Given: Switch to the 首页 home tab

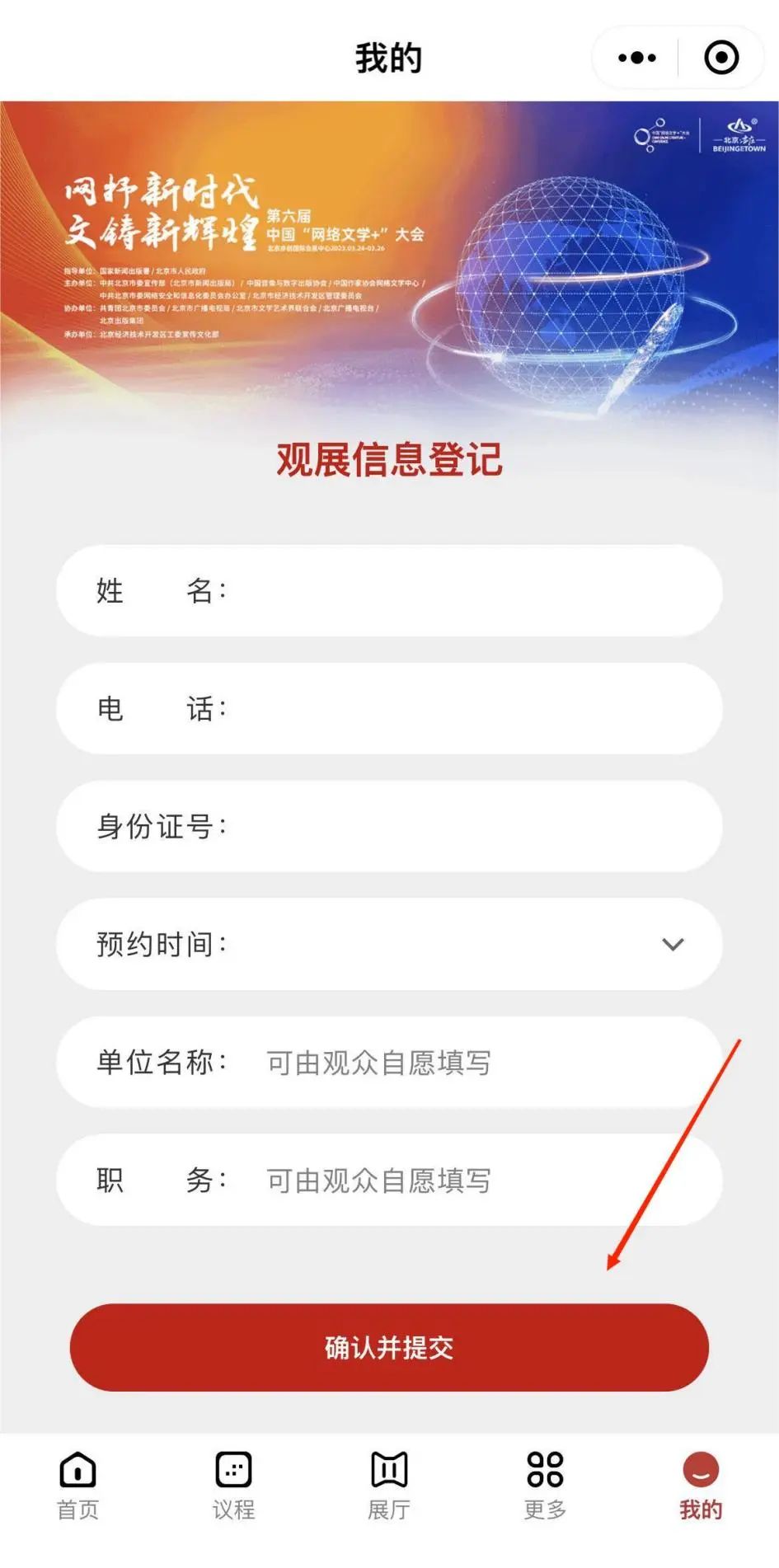Looking at the screenshot, I should pos(77,1486).
